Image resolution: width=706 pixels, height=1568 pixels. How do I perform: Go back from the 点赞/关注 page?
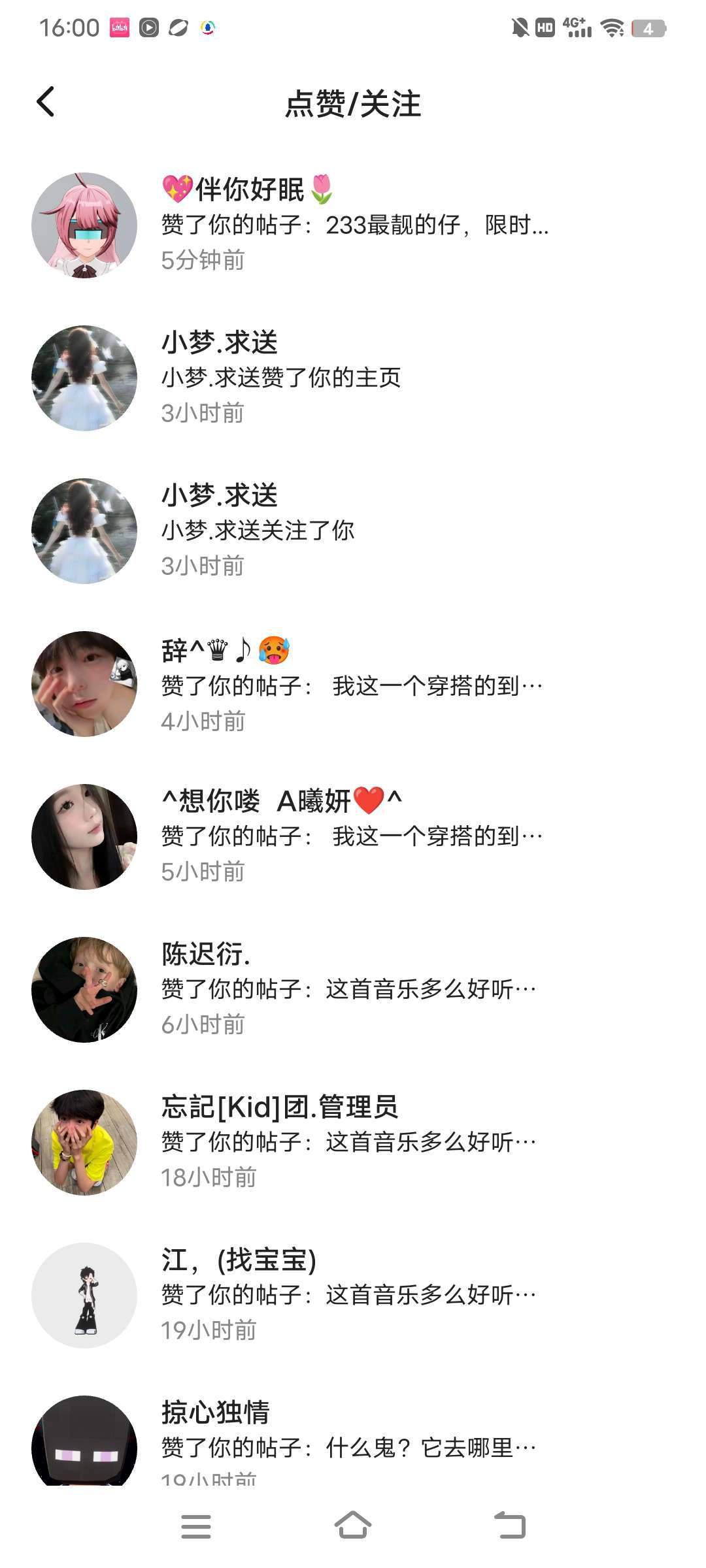(46, 102)
